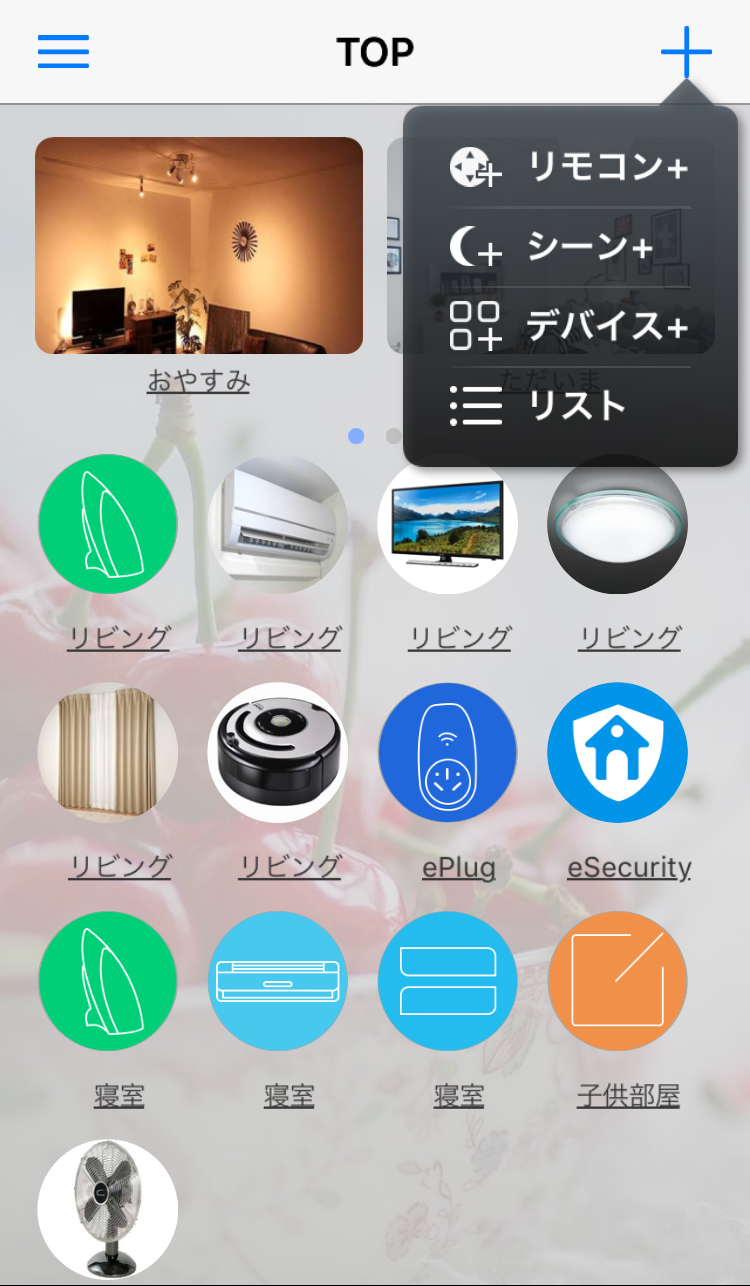750x1286 pixels.
Task: Activate the おやすみ scene card
Action: tap(199, 246)
